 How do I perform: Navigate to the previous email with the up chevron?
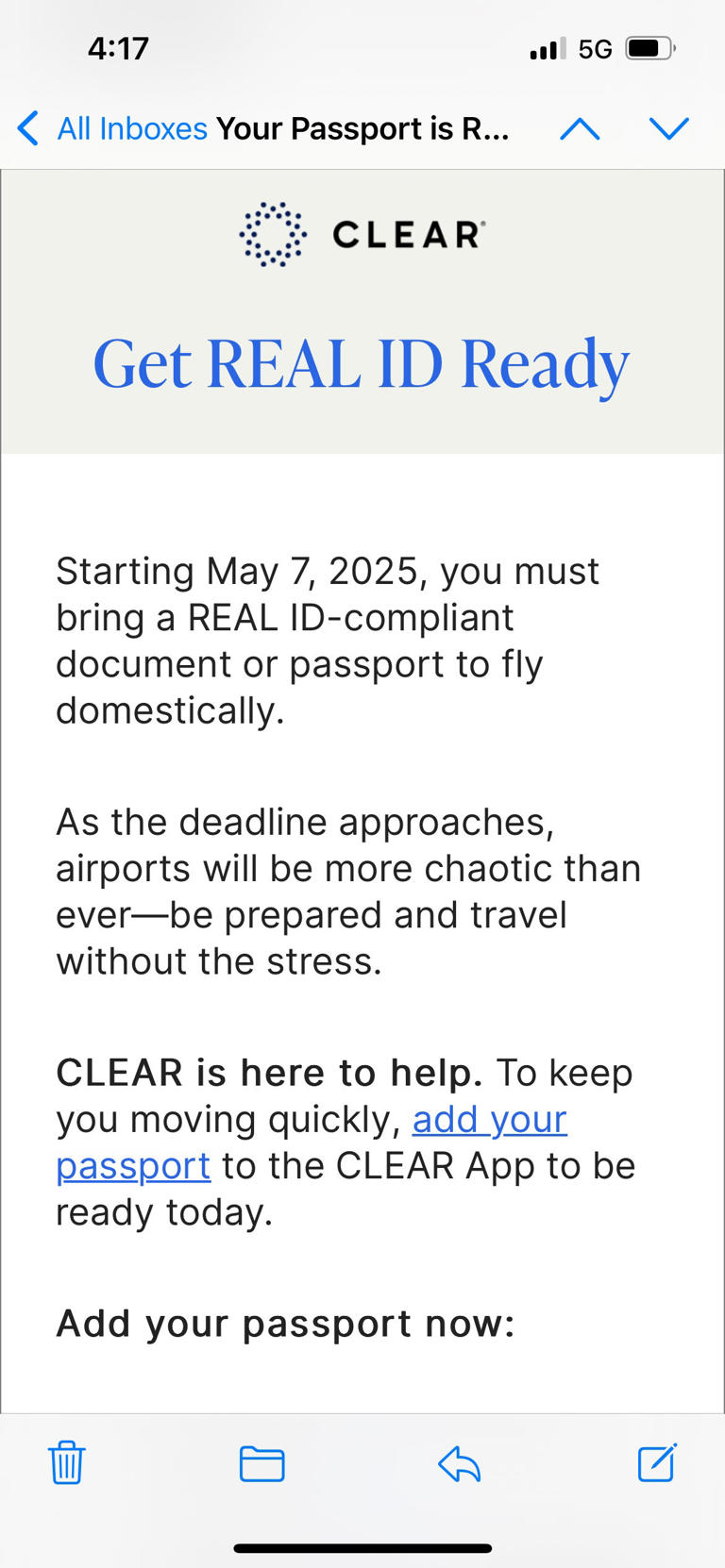580,129
